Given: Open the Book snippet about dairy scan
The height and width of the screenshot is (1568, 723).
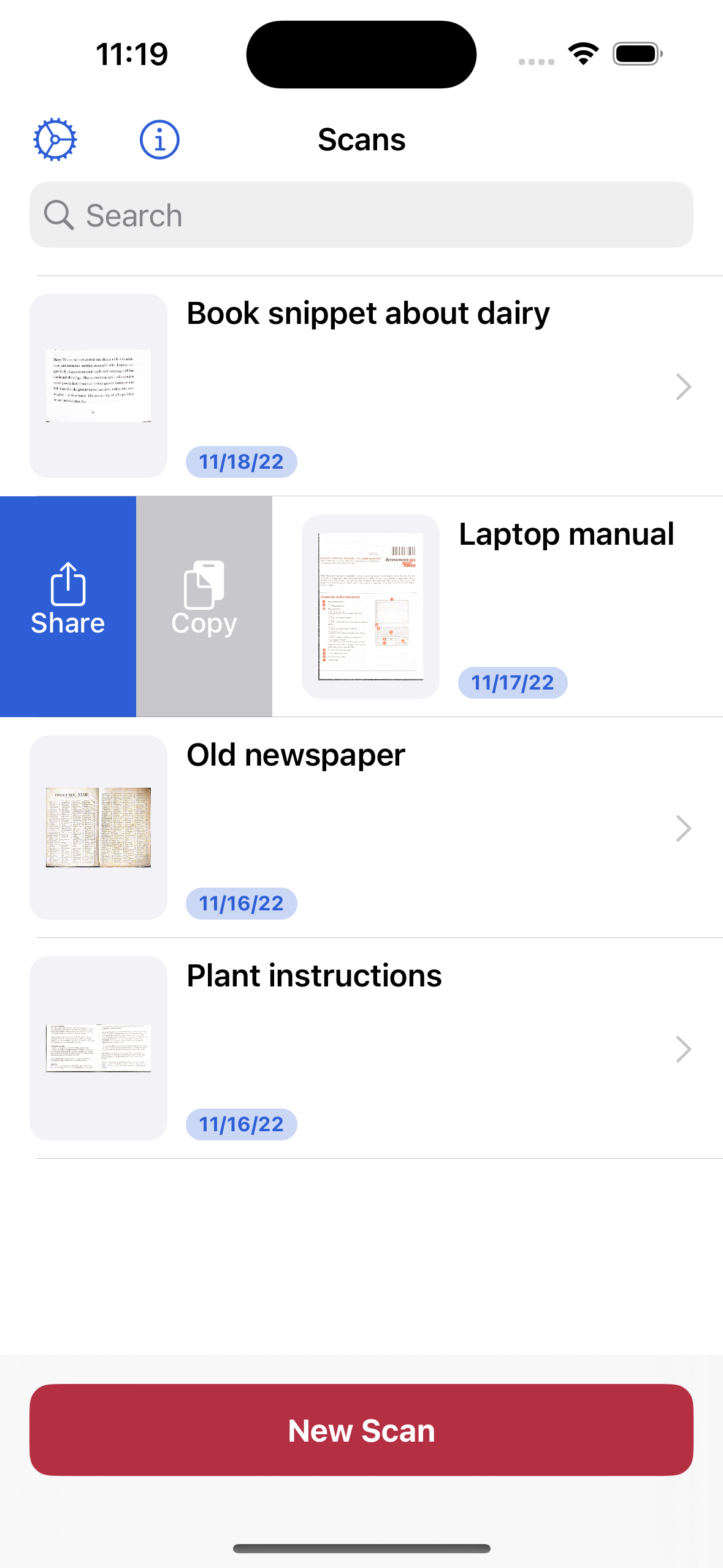Looking at the screenshot, I should pos(368,386).
